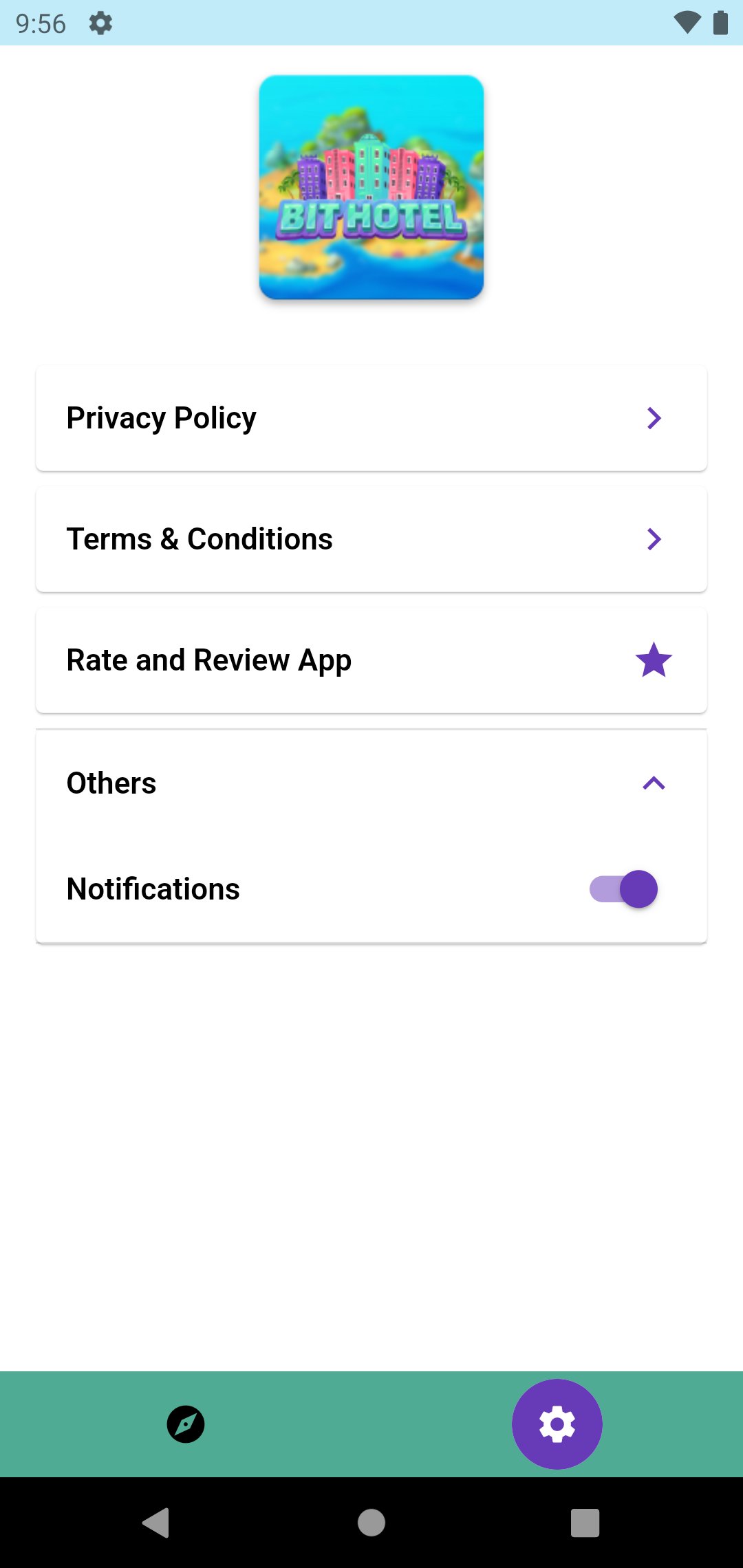Turn off the Notifications switch

(x=623, y=889)
